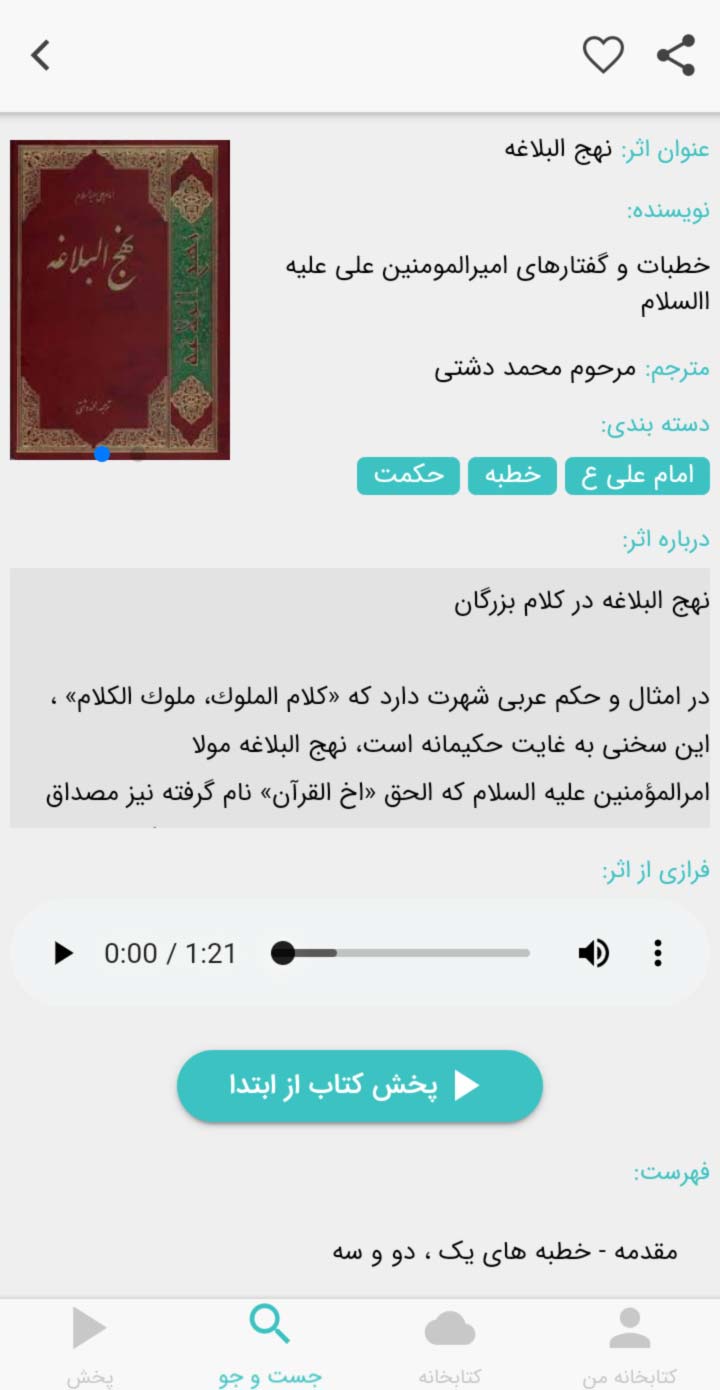
Task: Open the امام علی ع category chip
Action: coord(637,476)
